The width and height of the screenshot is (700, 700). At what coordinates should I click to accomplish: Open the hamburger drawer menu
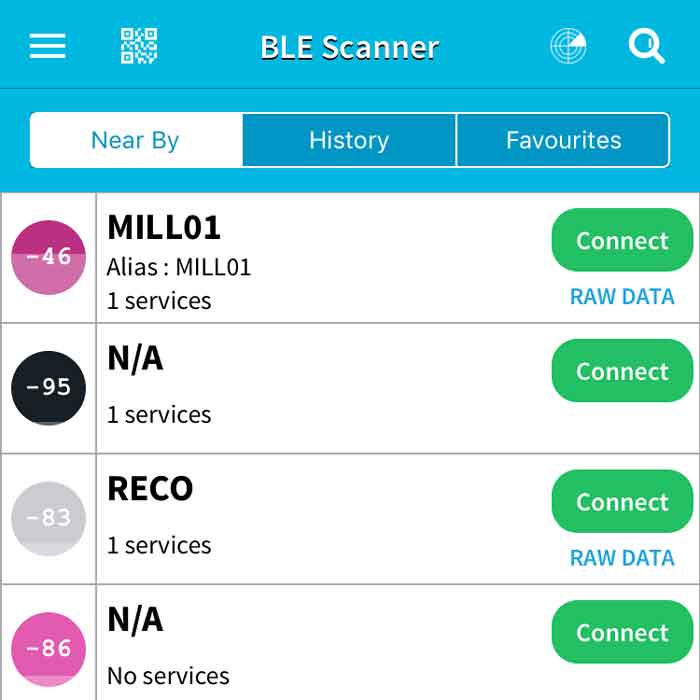(x=47, y=46)
